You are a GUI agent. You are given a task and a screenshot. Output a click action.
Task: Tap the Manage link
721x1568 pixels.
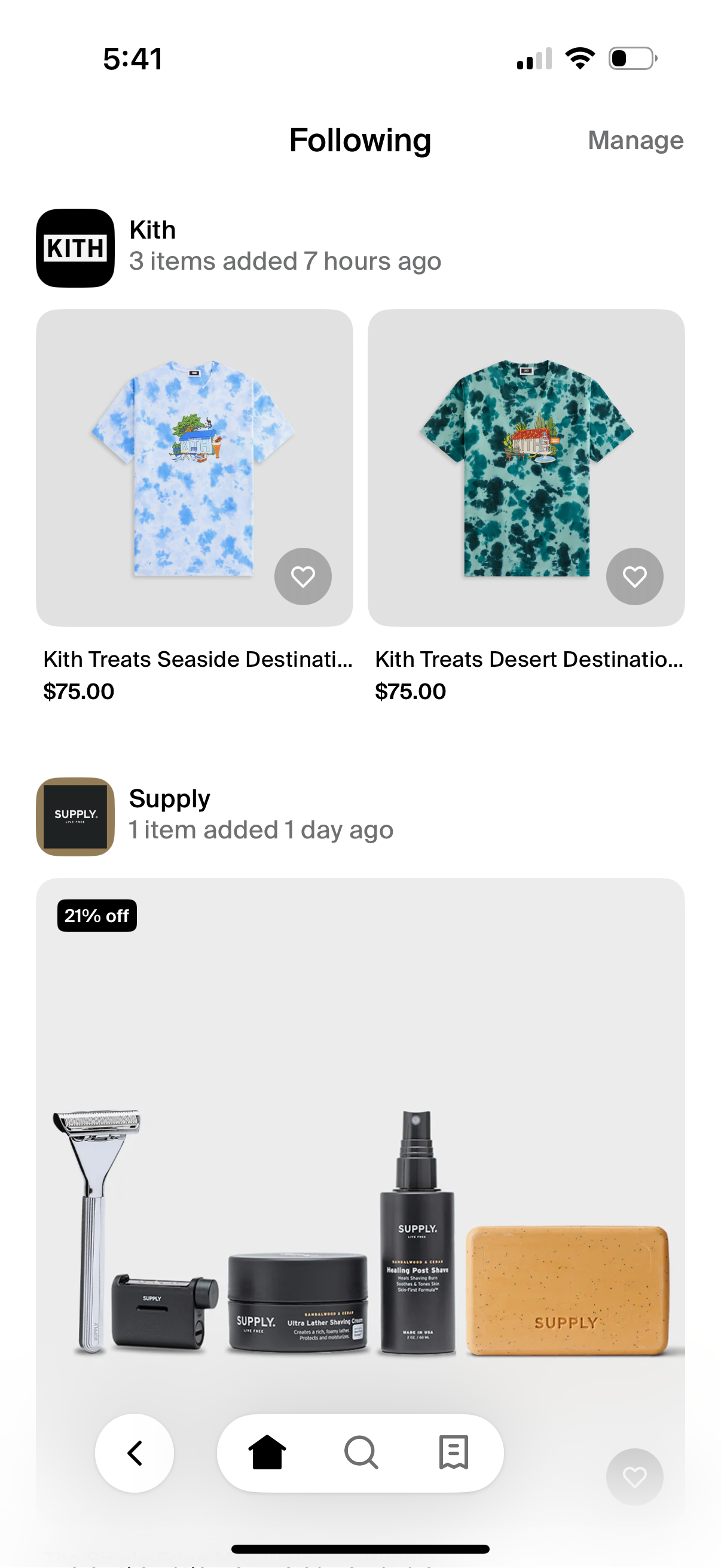pyautogui.click(x=636, y=140)
